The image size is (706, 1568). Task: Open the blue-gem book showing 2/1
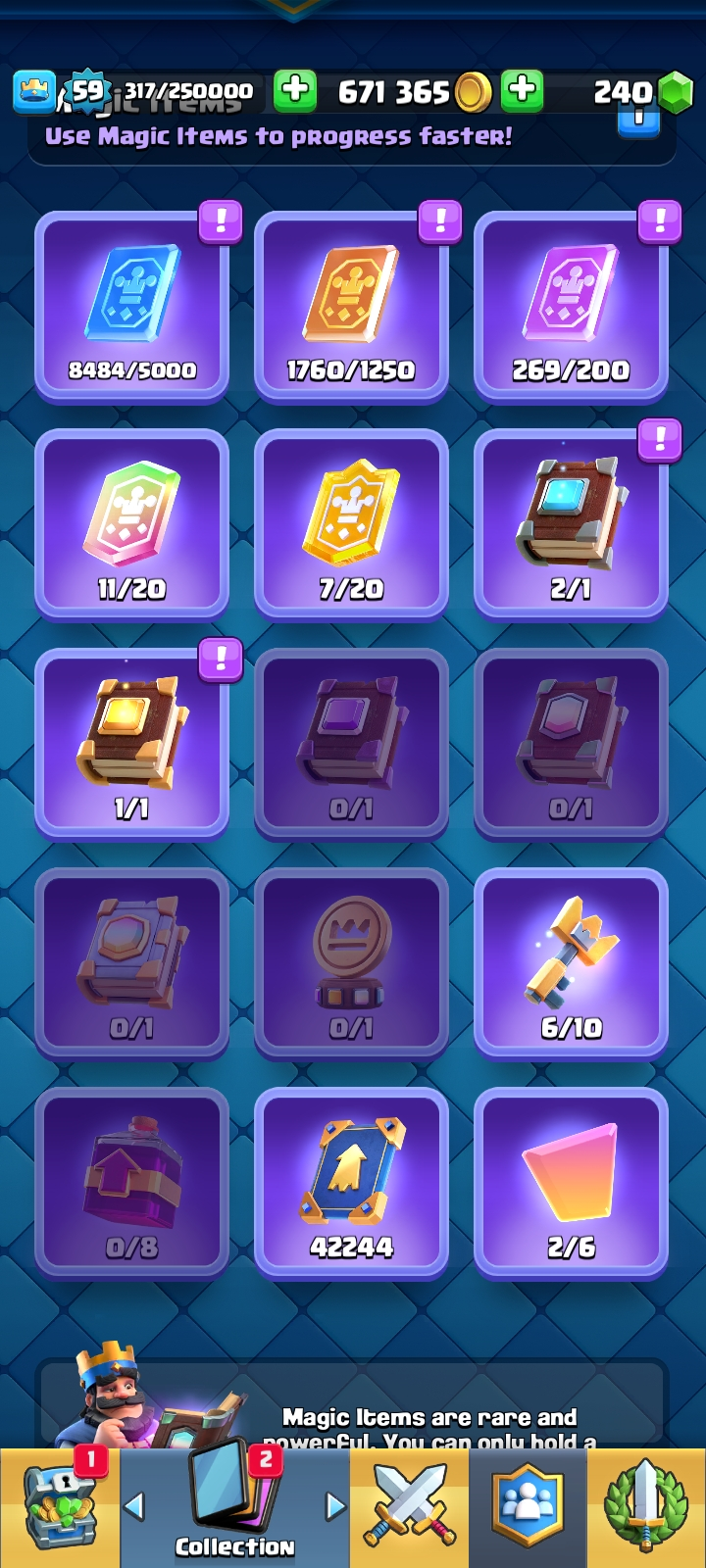pos(571,524)
